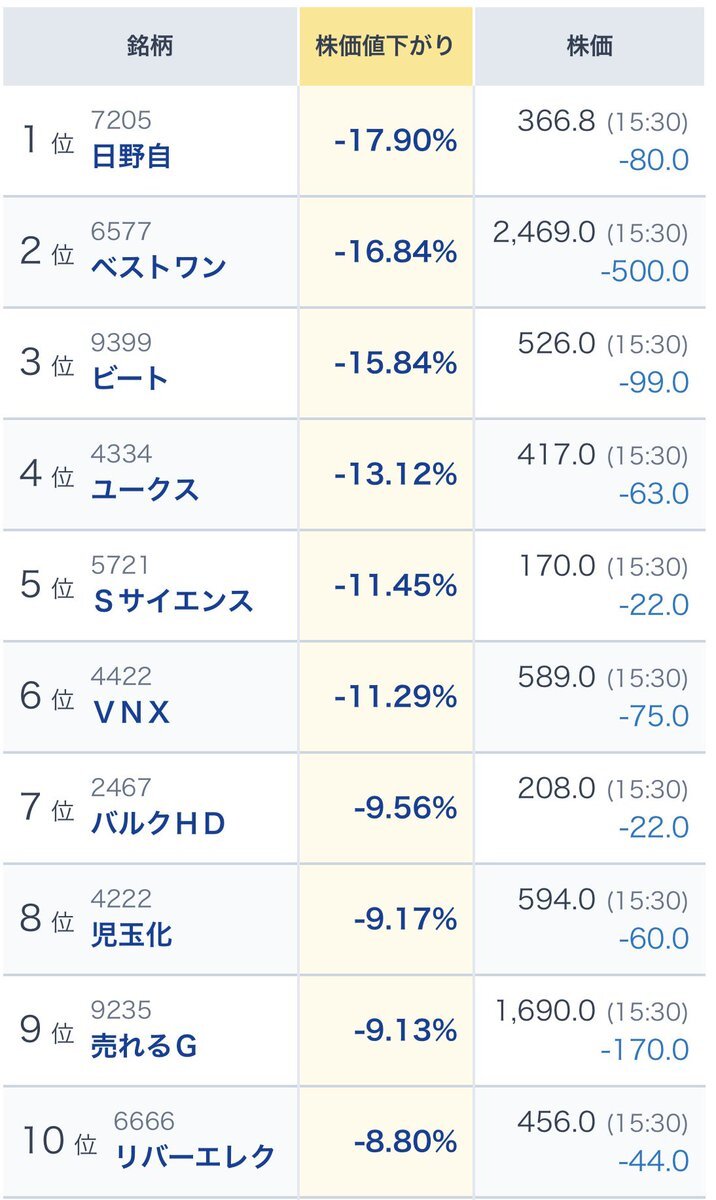The width and height of the screenshot is (716, 1200).
Task: Open Sサイエンス stock details
Action: (x=172, y=601)
